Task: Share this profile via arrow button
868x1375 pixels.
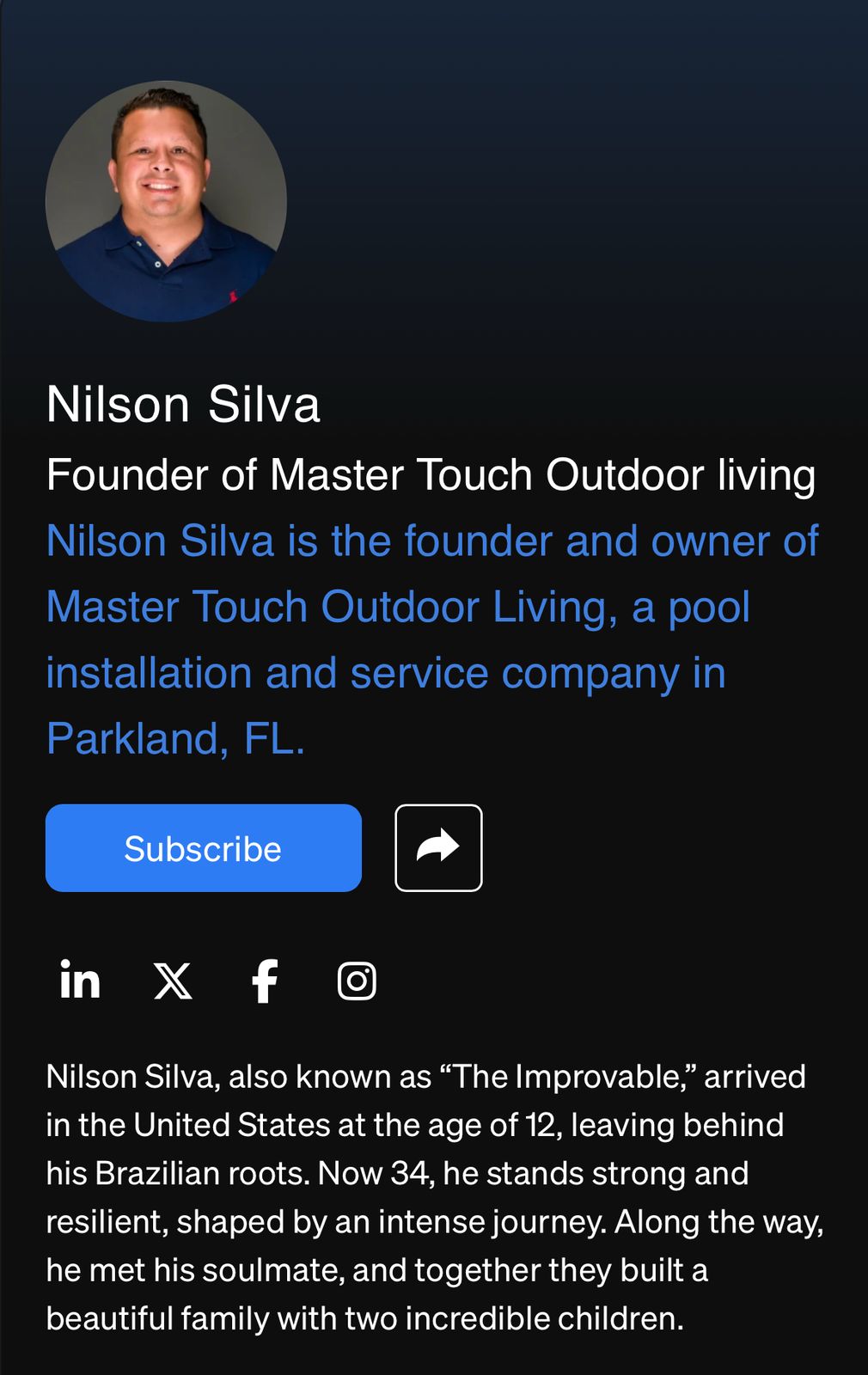Action: click(x=438, y=848)
